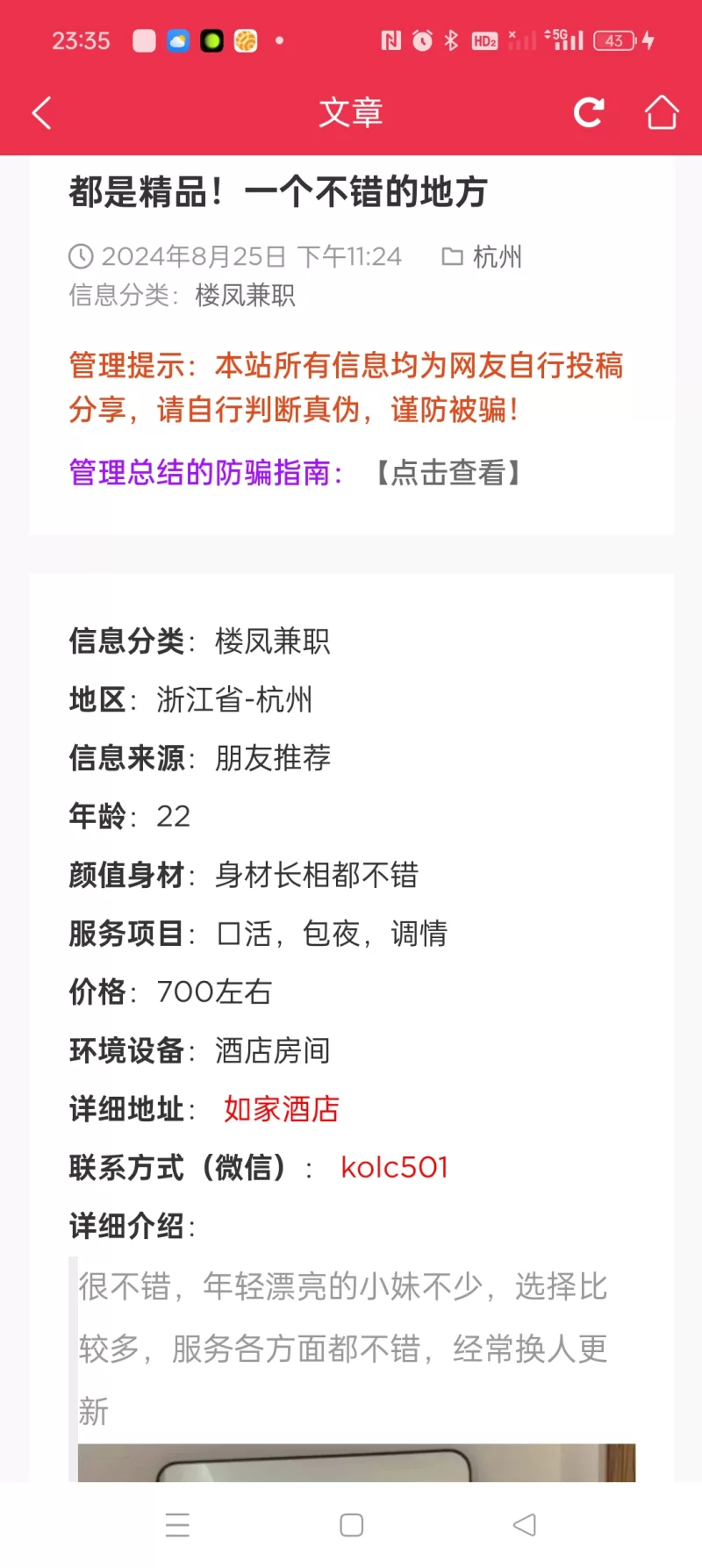The width and height of the screenshot is (702, 1568).
Task: Tap the system back navigation button
Action: [x=525, y=1525]
